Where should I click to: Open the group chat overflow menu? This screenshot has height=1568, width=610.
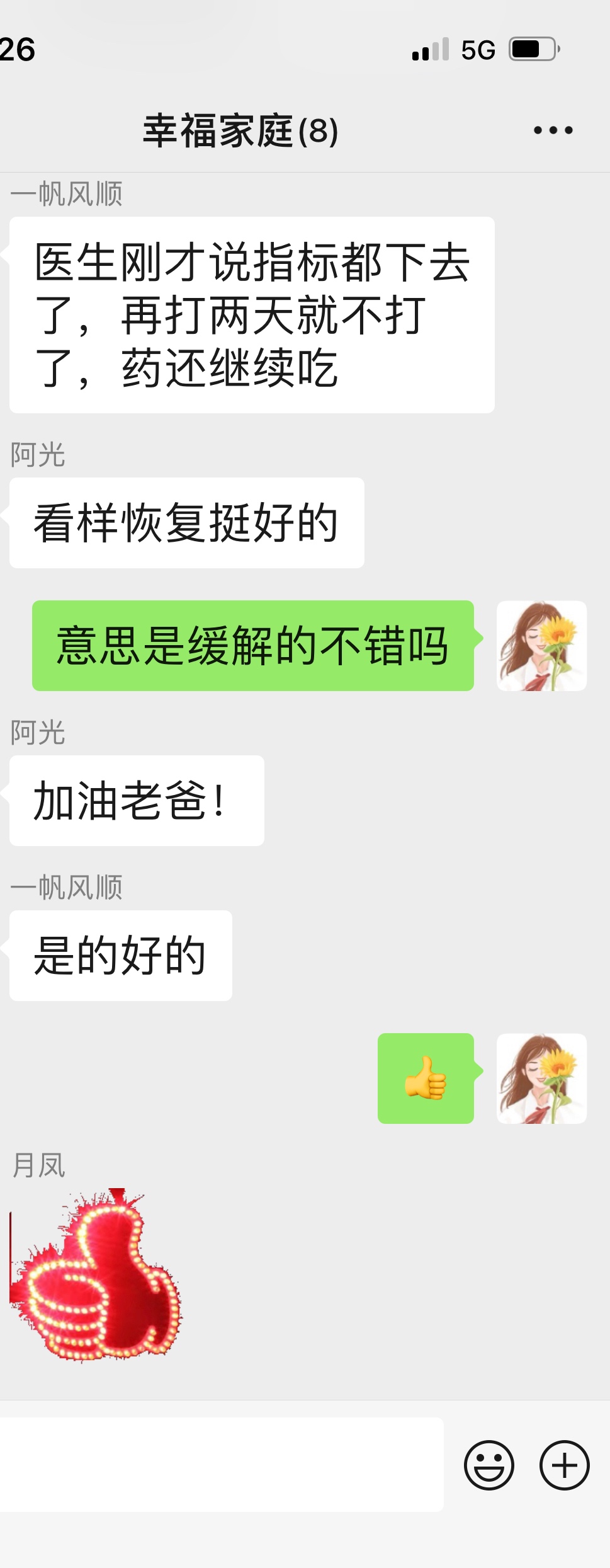coord(553,130)
